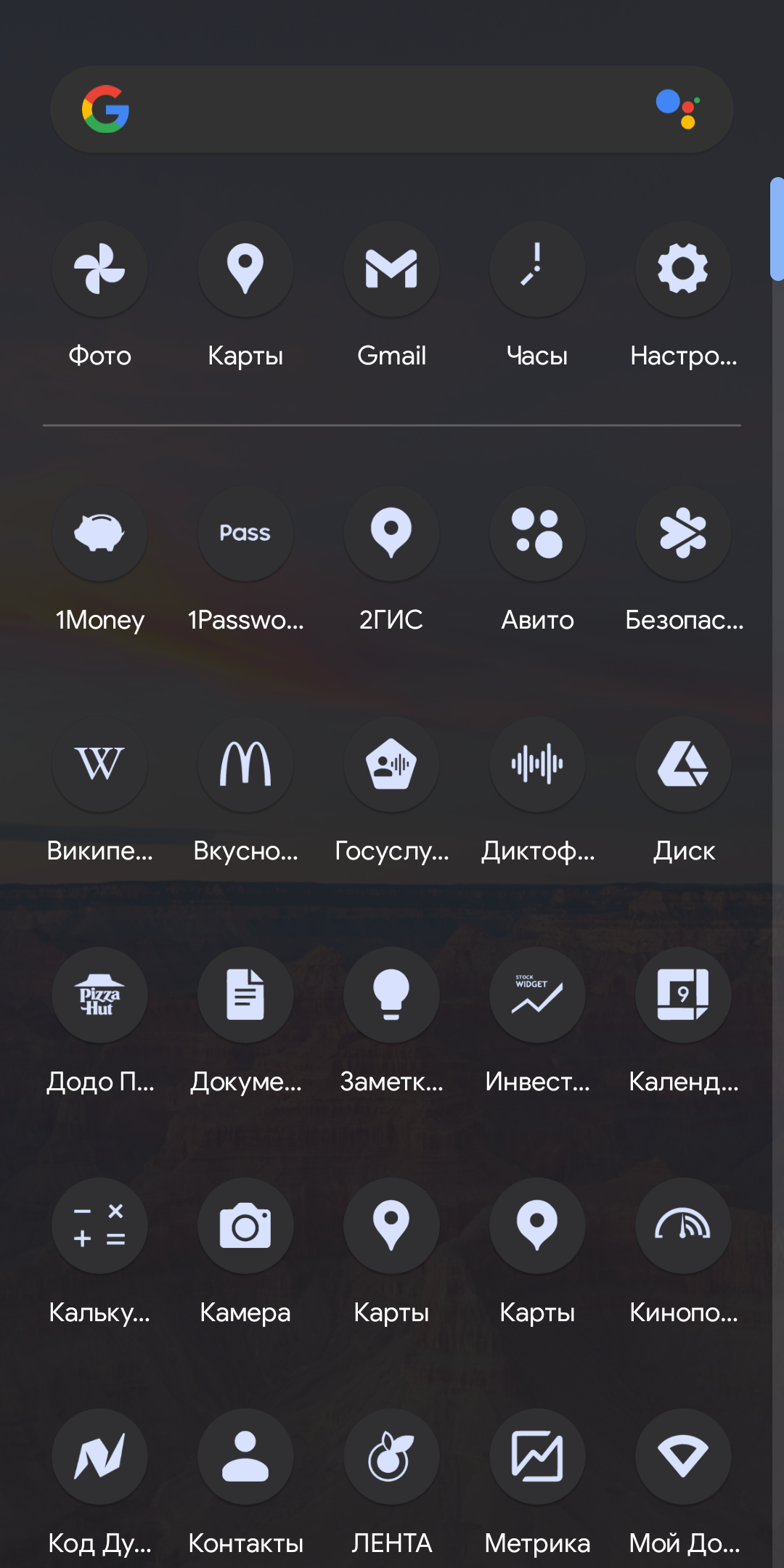Image resolution: width=784 pixels, height=1568 pixels.
Task: Launch Google Assistant from search bar
Action: point(678,109)
